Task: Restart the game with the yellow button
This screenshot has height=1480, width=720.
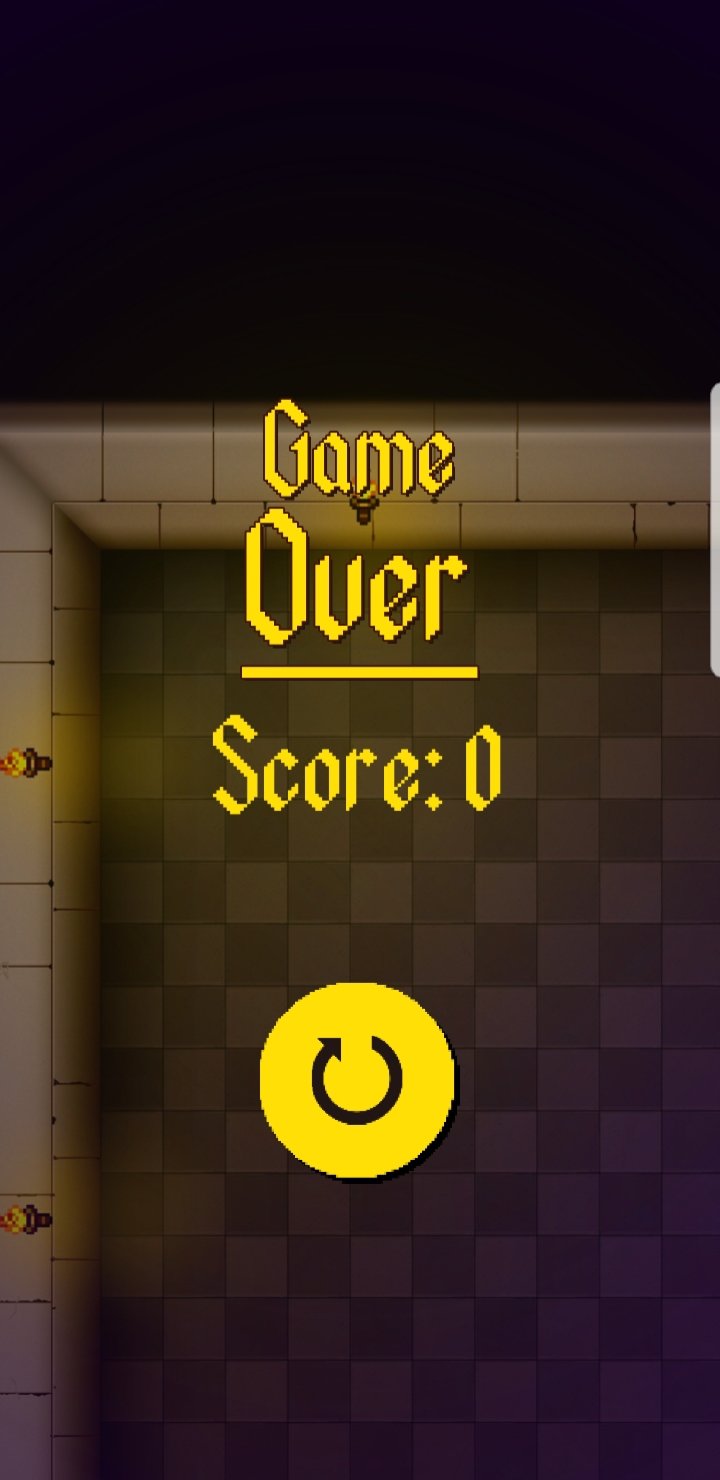Action: [357, 1080]
